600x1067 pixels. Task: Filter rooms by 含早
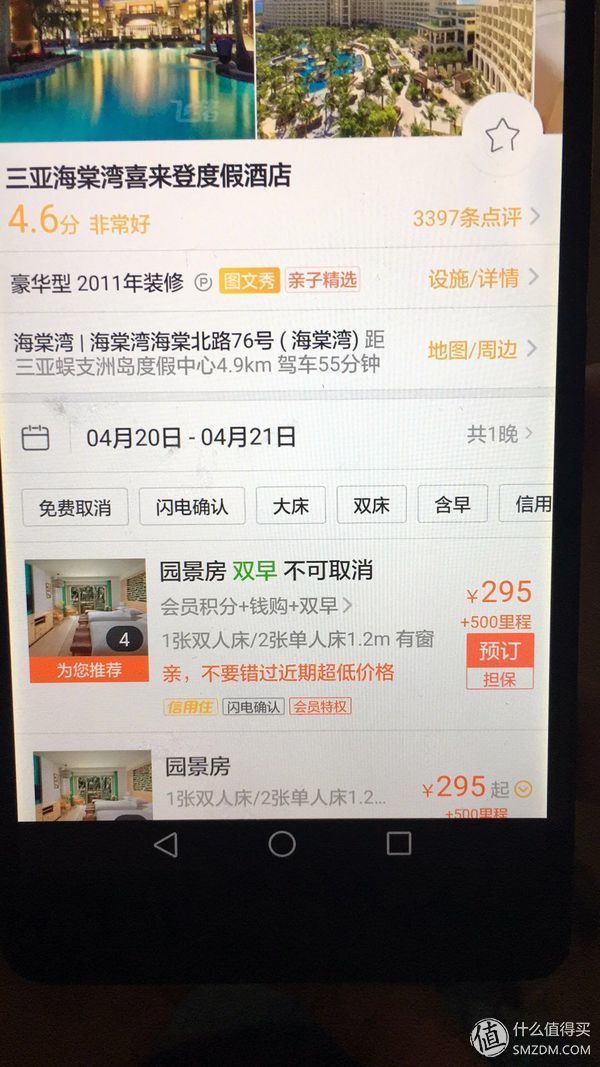point(452,504)
